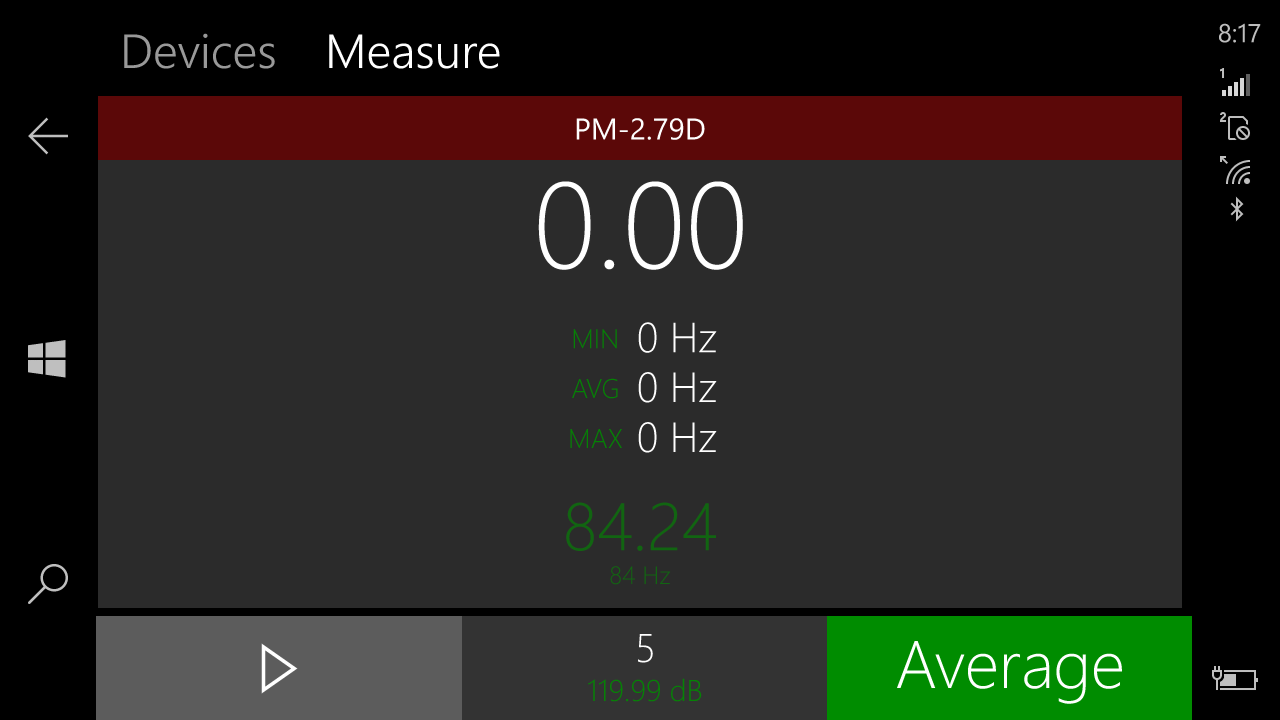This screenshot has height=720, width=1280.
Task: Switch to the Devices tab
Action: (x=198, y=52)
